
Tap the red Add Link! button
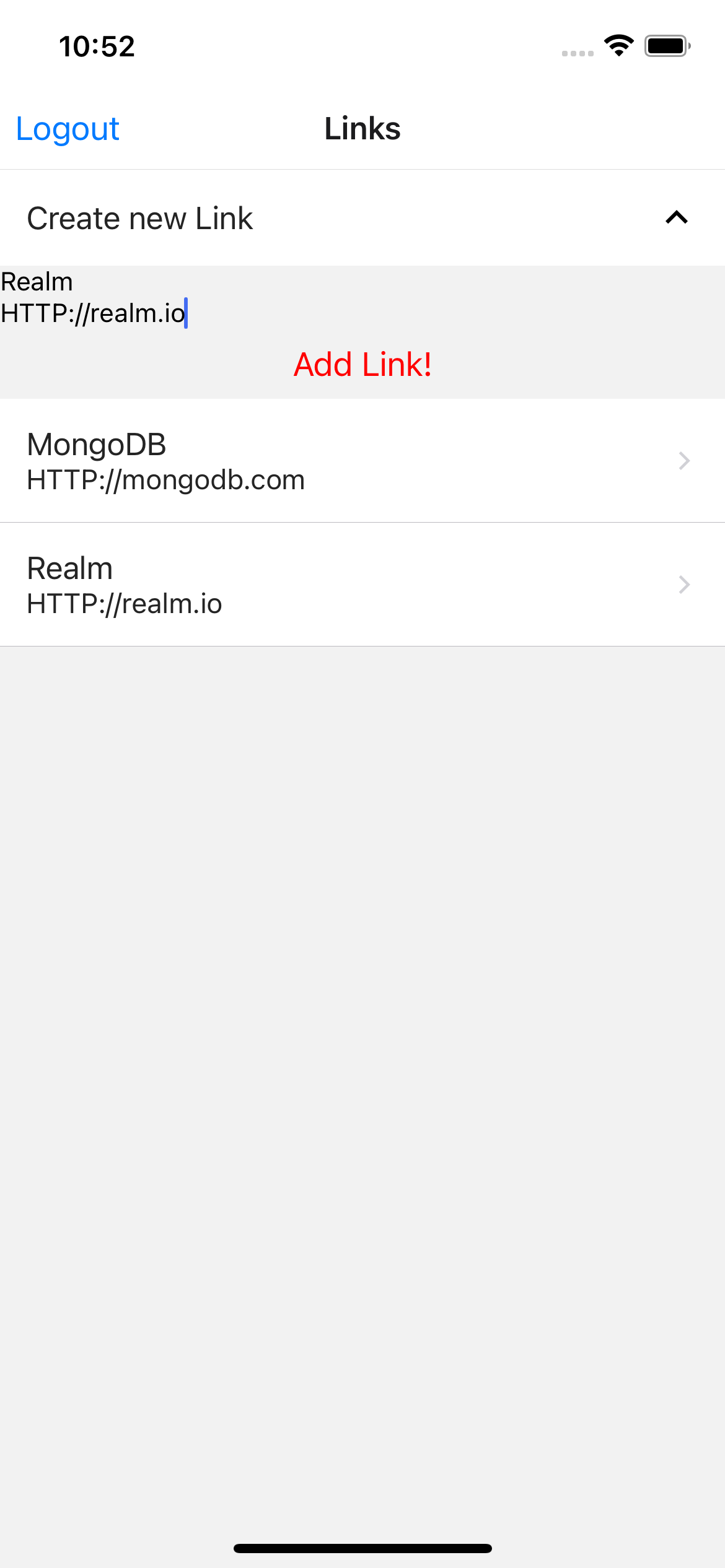click(x=362, y=365)
